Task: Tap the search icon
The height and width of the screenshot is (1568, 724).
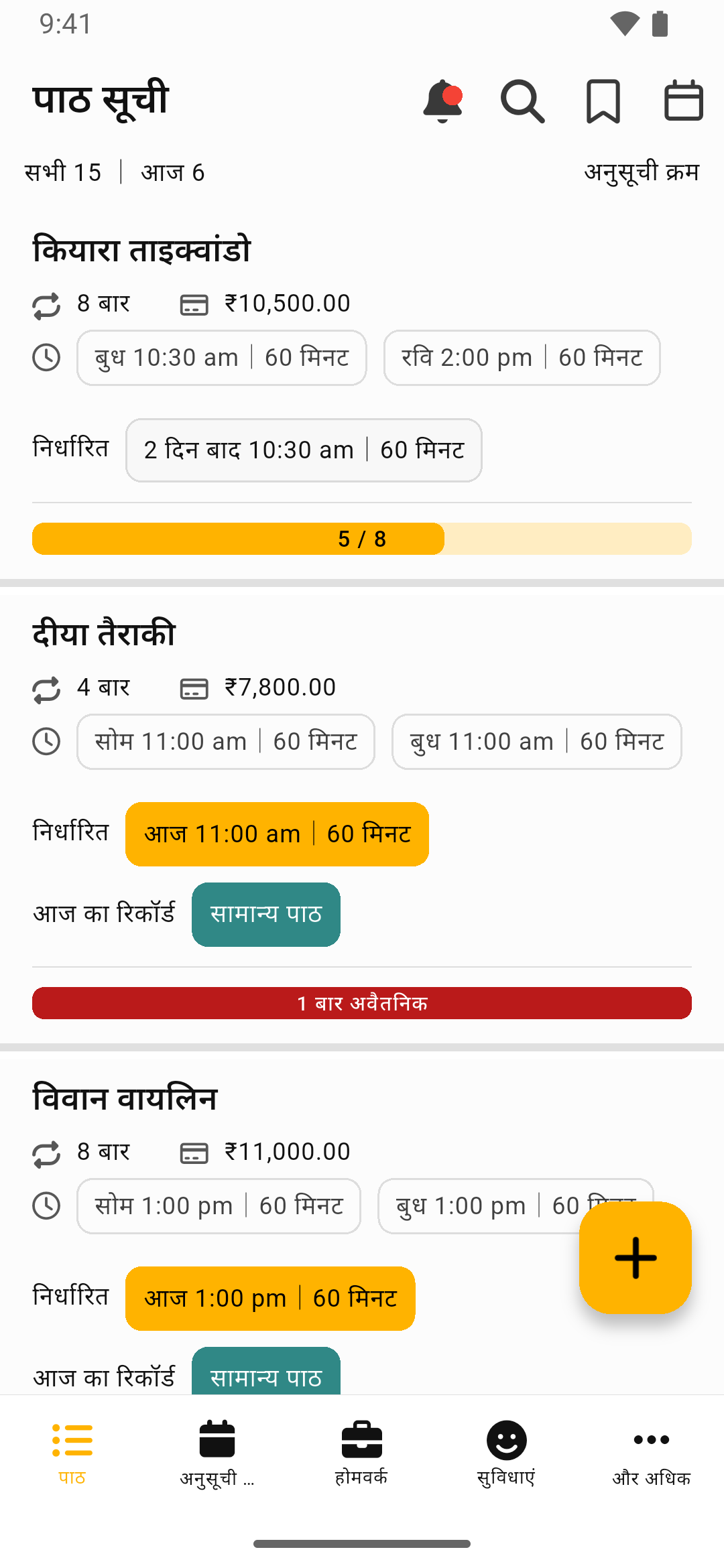Action: (x=524, y=101)
